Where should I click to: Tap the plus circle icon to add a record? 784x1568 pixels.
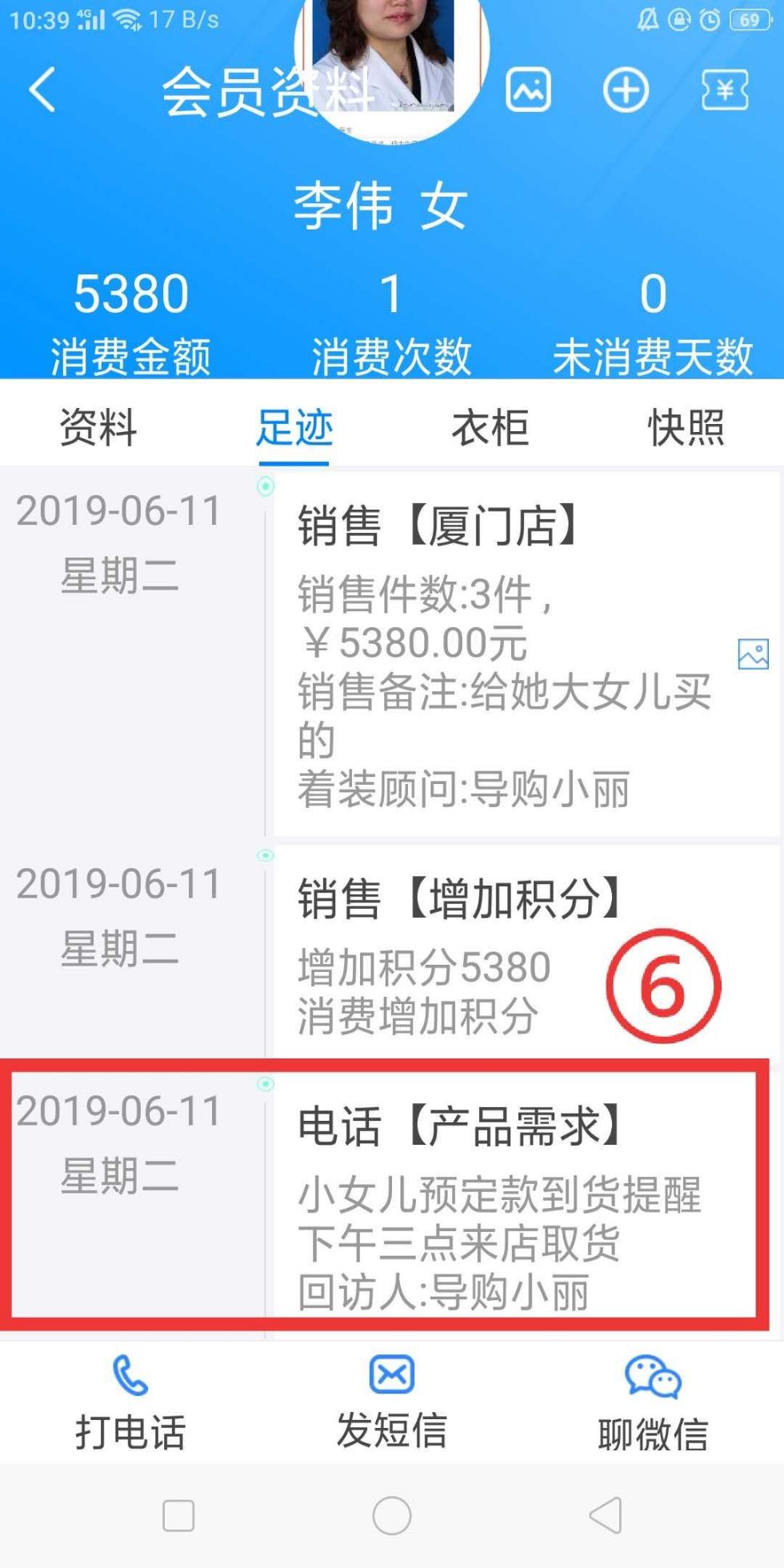[626, 89]
